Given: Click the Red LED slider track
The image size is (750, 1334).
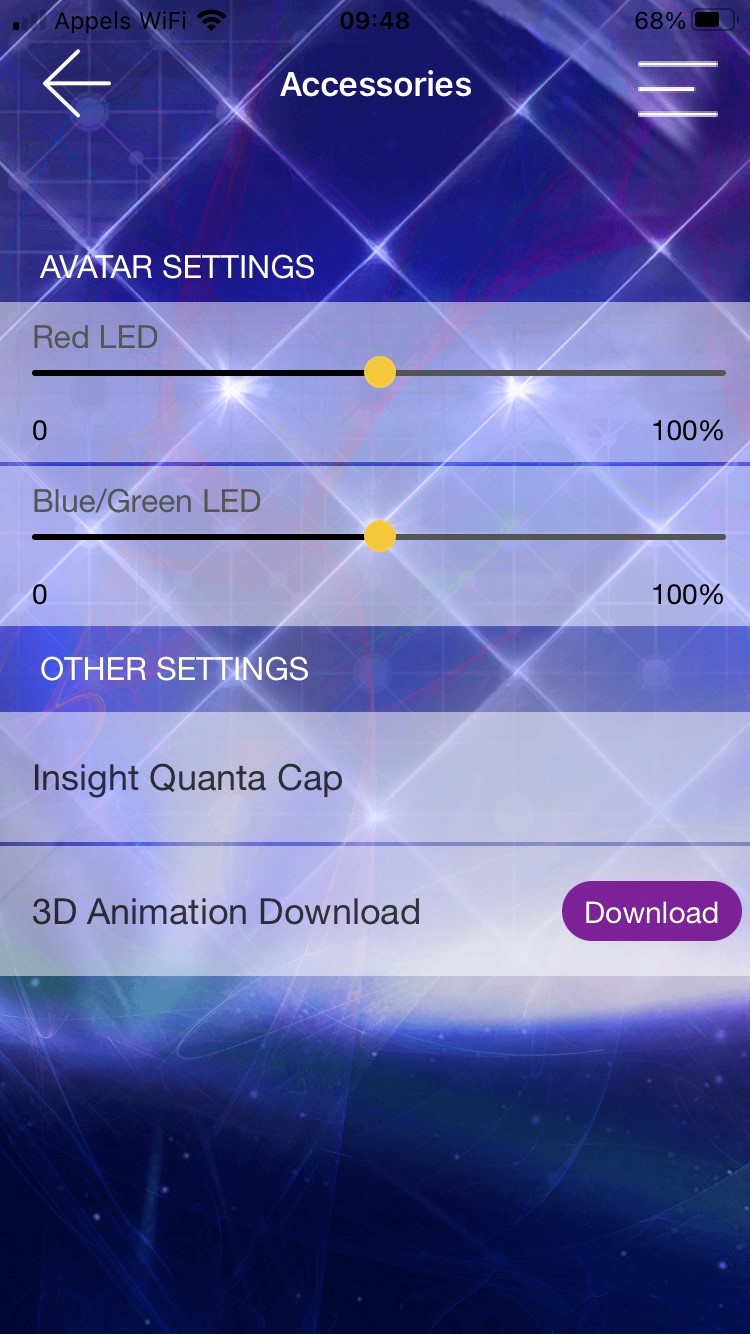Looking at the screenshot, I should (550, 372).
